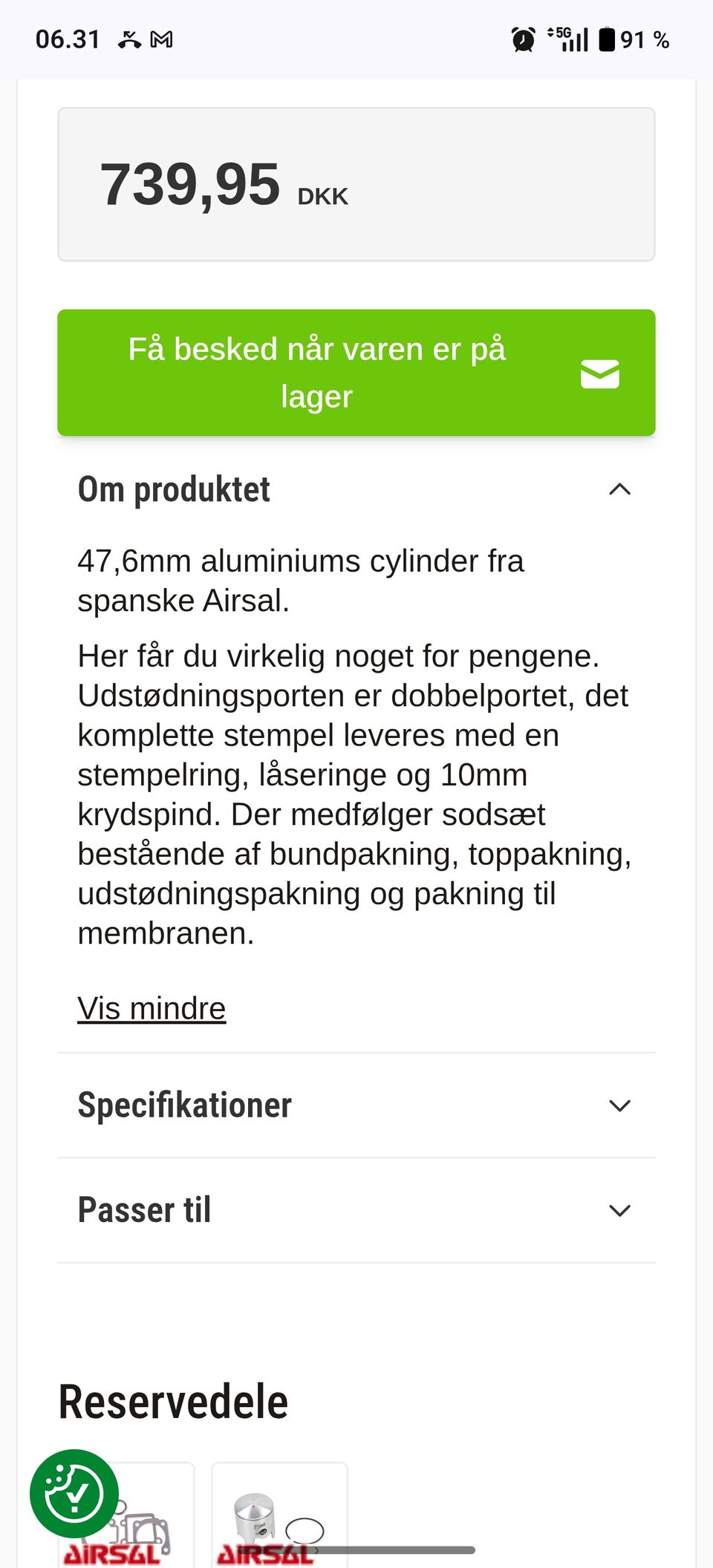Tap the envelope icon on the green button
The height and width of the screenshot is (1568, 713).
pyautogui.click(x=600, y=373)
